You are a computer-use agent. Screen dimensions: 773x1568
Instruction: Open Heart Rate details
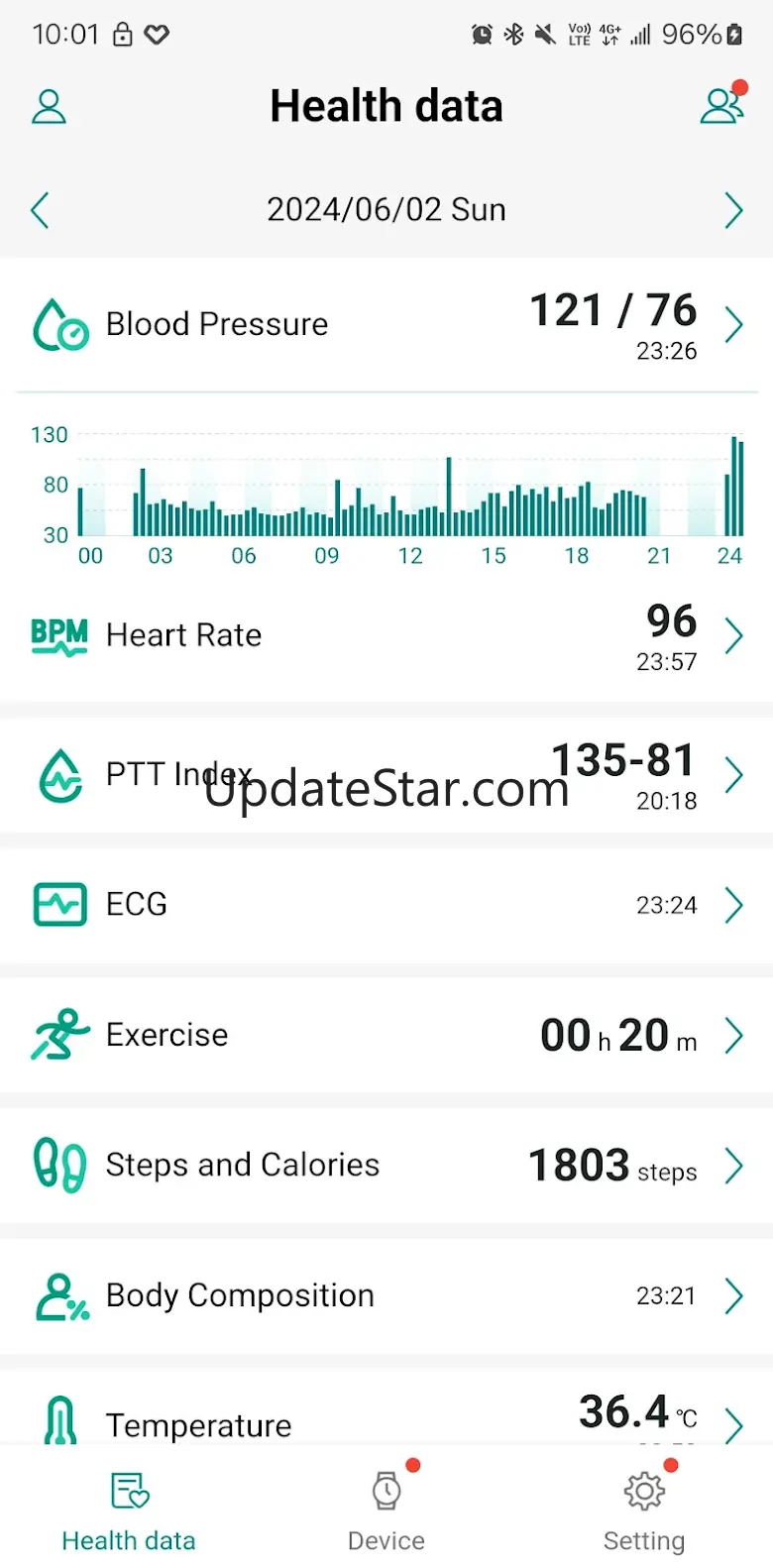coord(386,635)
